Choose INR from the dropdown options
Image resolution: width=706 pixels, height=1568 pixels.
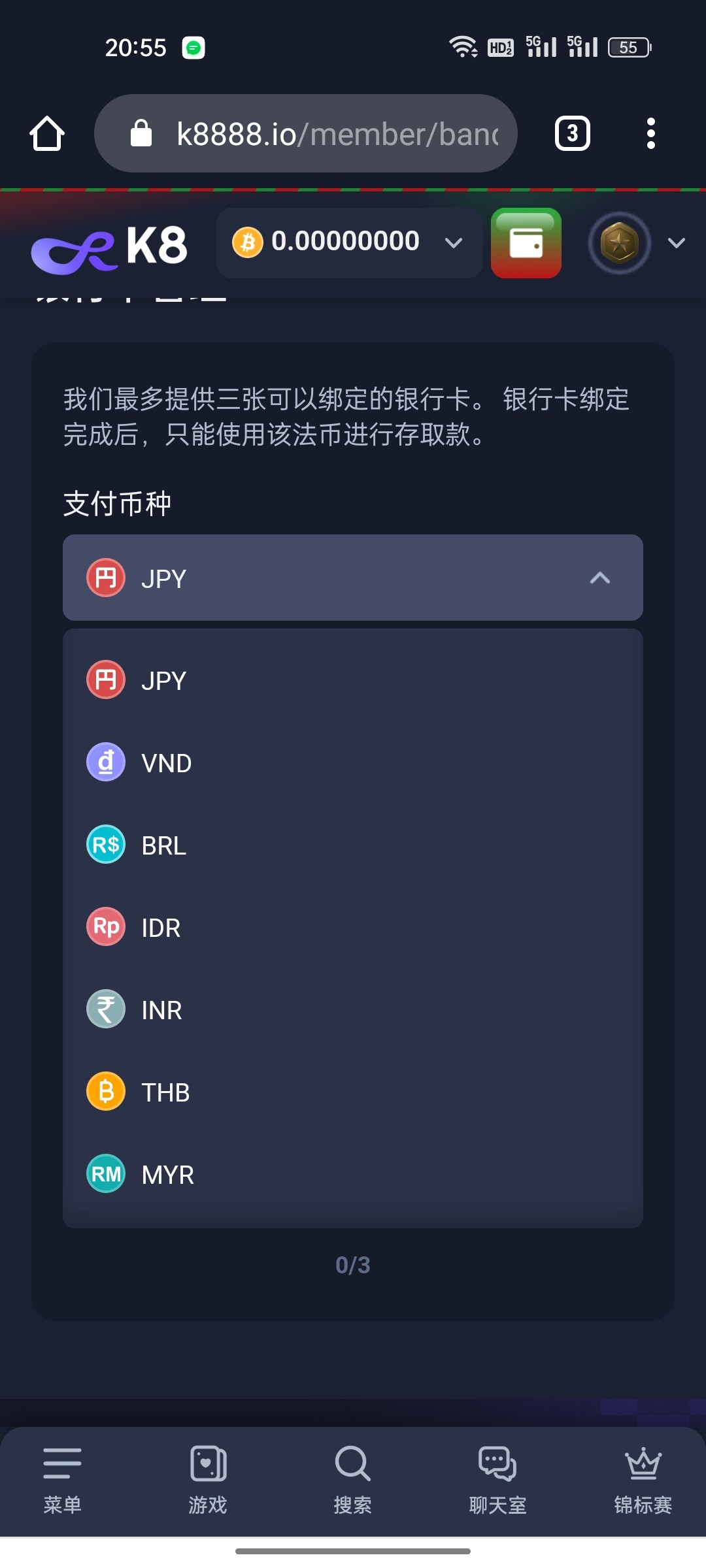pyautogui.click(x=353, y=1009)
